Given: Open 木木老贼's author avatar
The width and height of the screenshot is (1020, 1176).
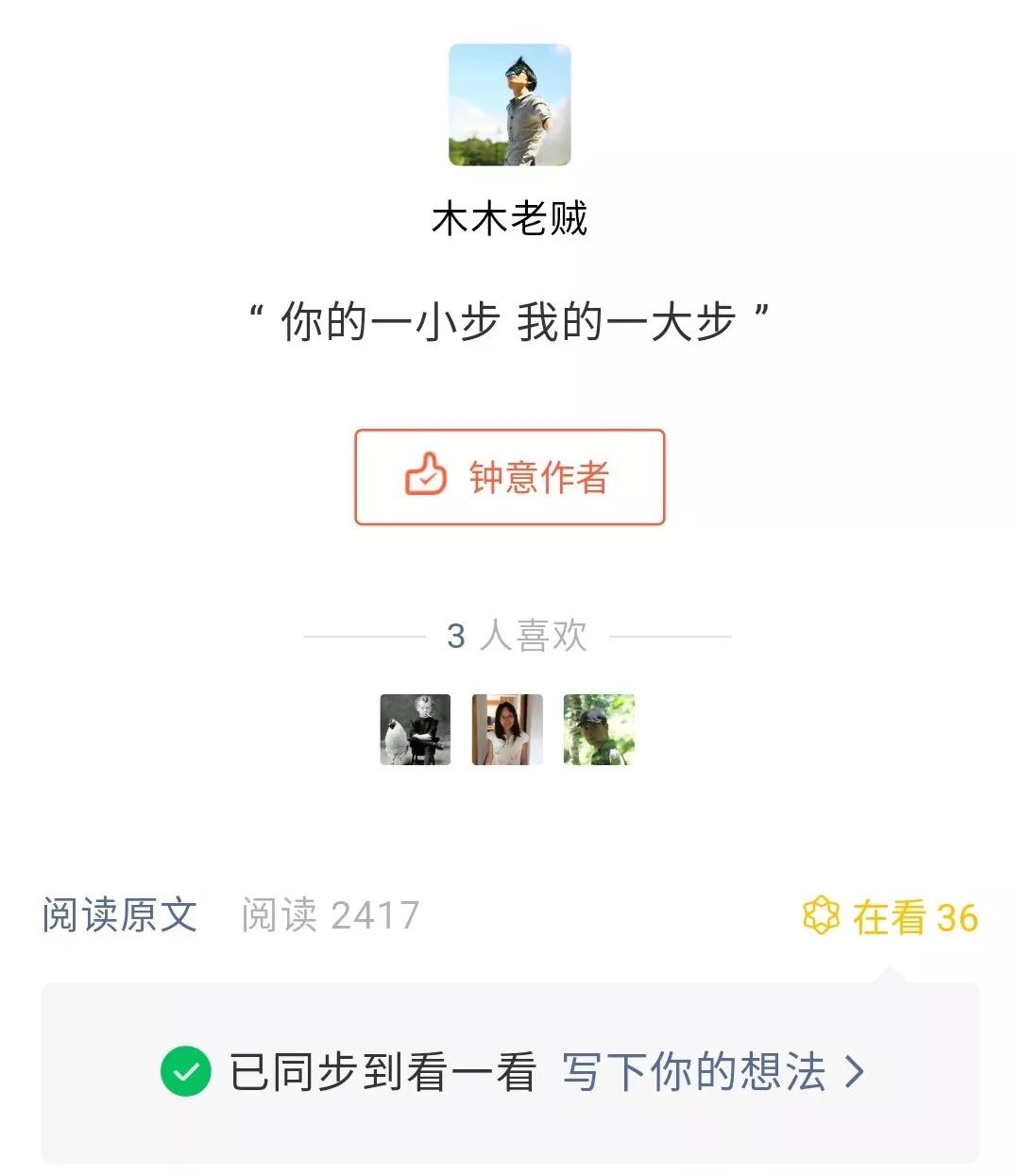Looking at the screenshot, I should coord(510,105).
